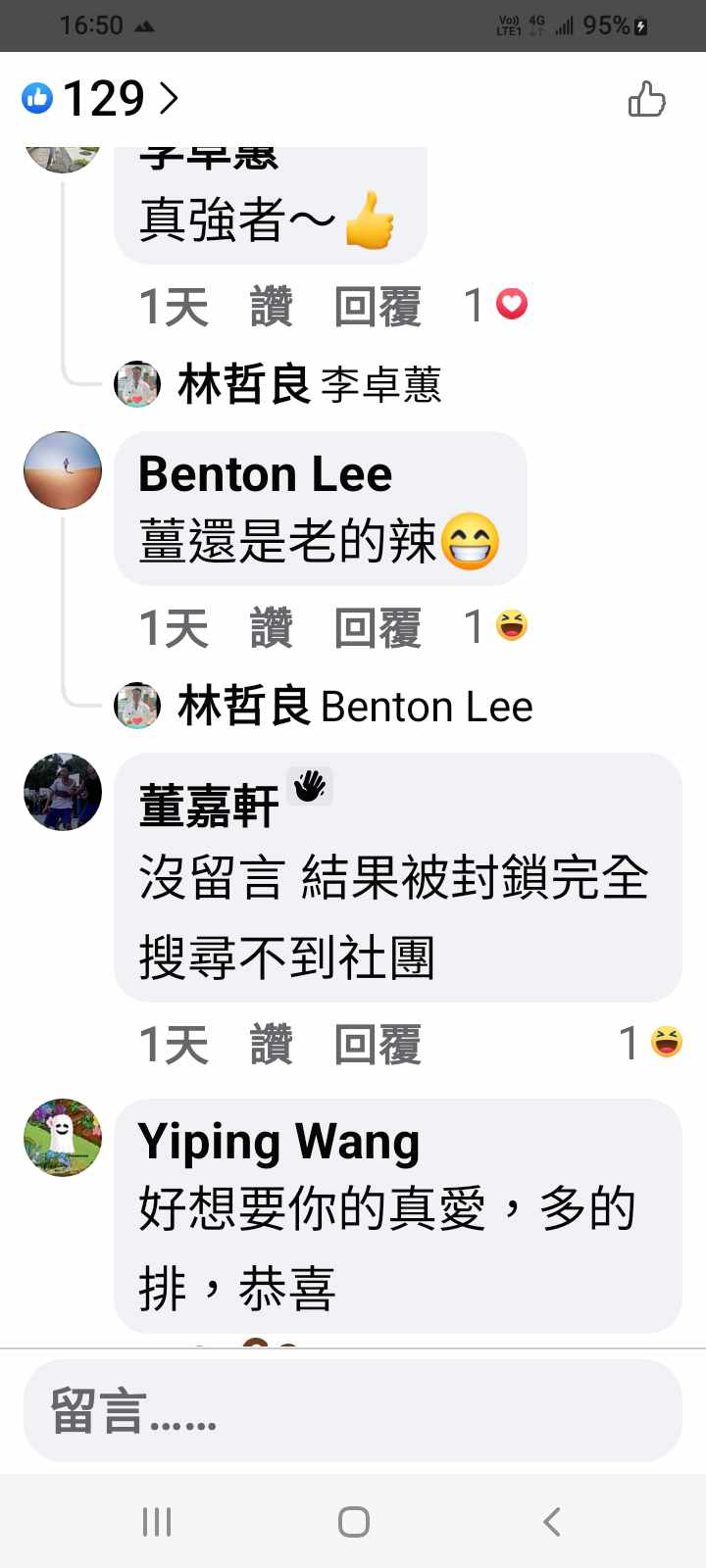This screenshot has width=706, height=1568.
Task: Like Benton Lee's comment
Action: (272, 627)
